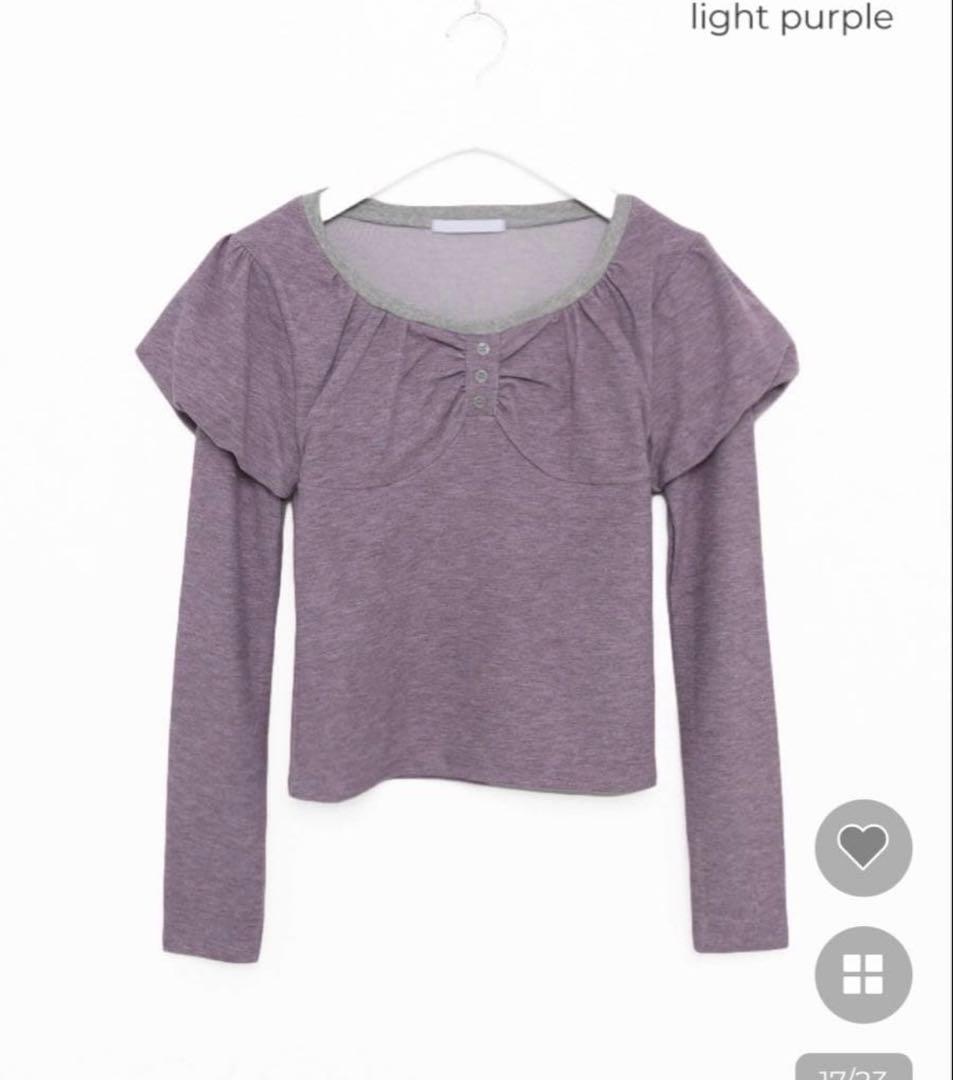Open the grid view of all images
953x1080 pixels.
click(862, 973)
